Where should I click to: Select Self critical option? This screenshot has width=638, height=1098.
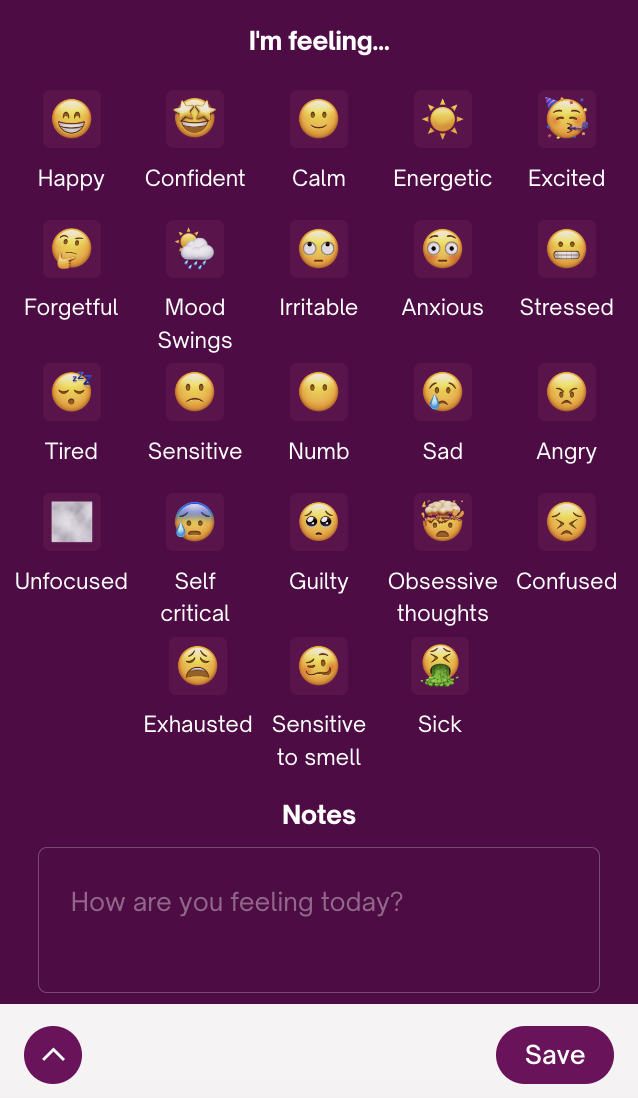point(195,522)
